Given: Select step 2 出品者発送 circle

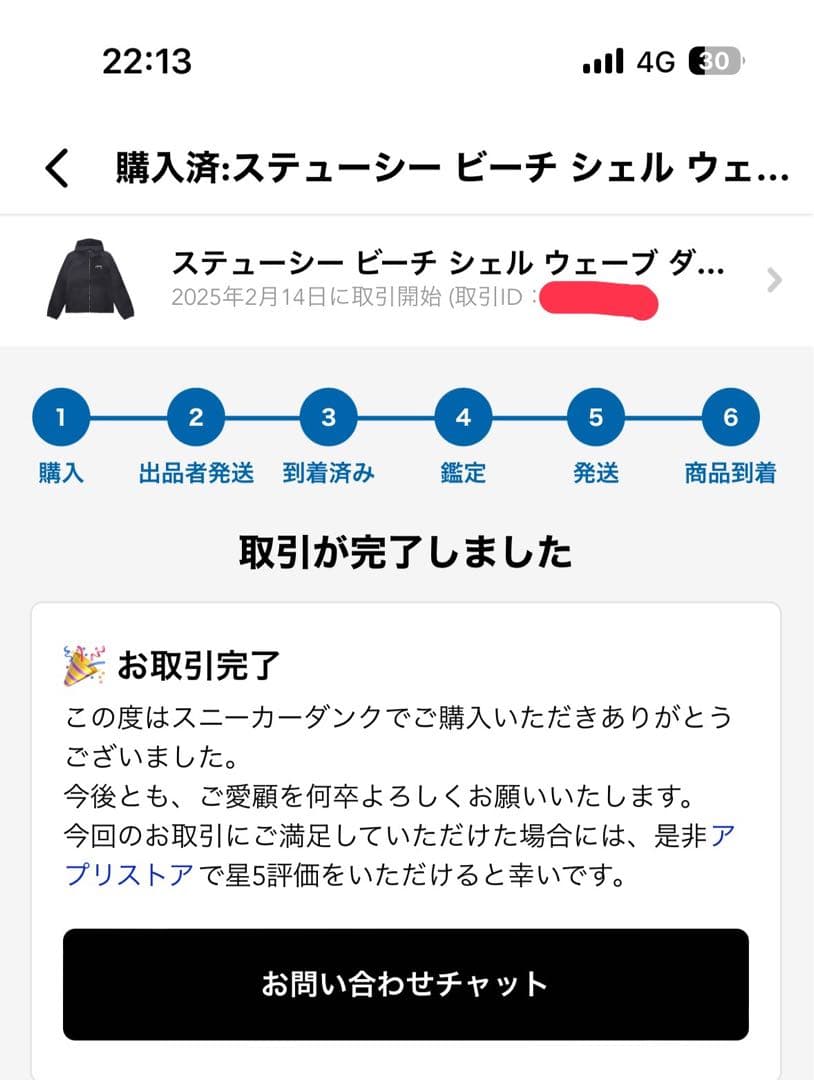Looking at the screenshot, I should (x=196, y=420).
